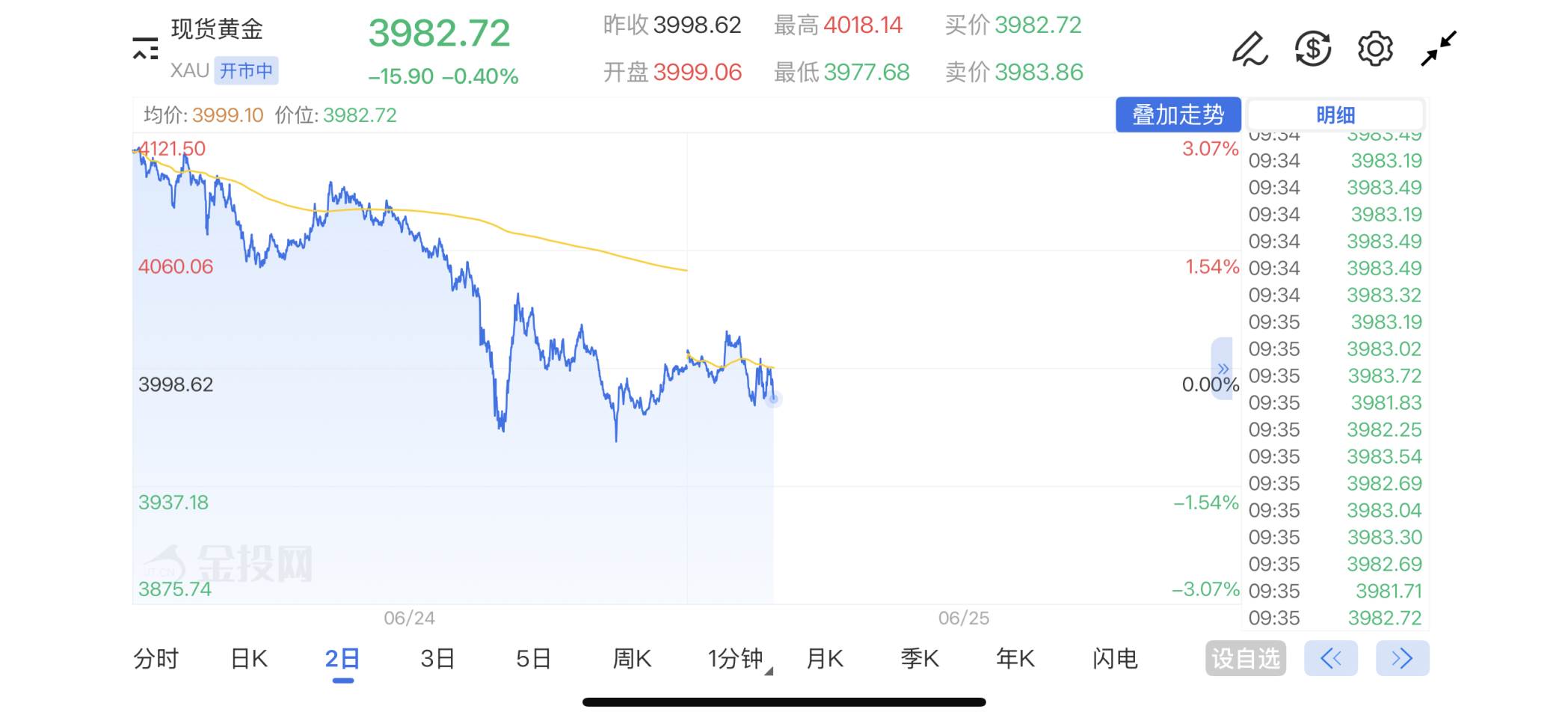Tap the currency conversion dollar icon
Viewport: 1568px width, 721px height.
pyautogui.click(x=1312, y=49)
